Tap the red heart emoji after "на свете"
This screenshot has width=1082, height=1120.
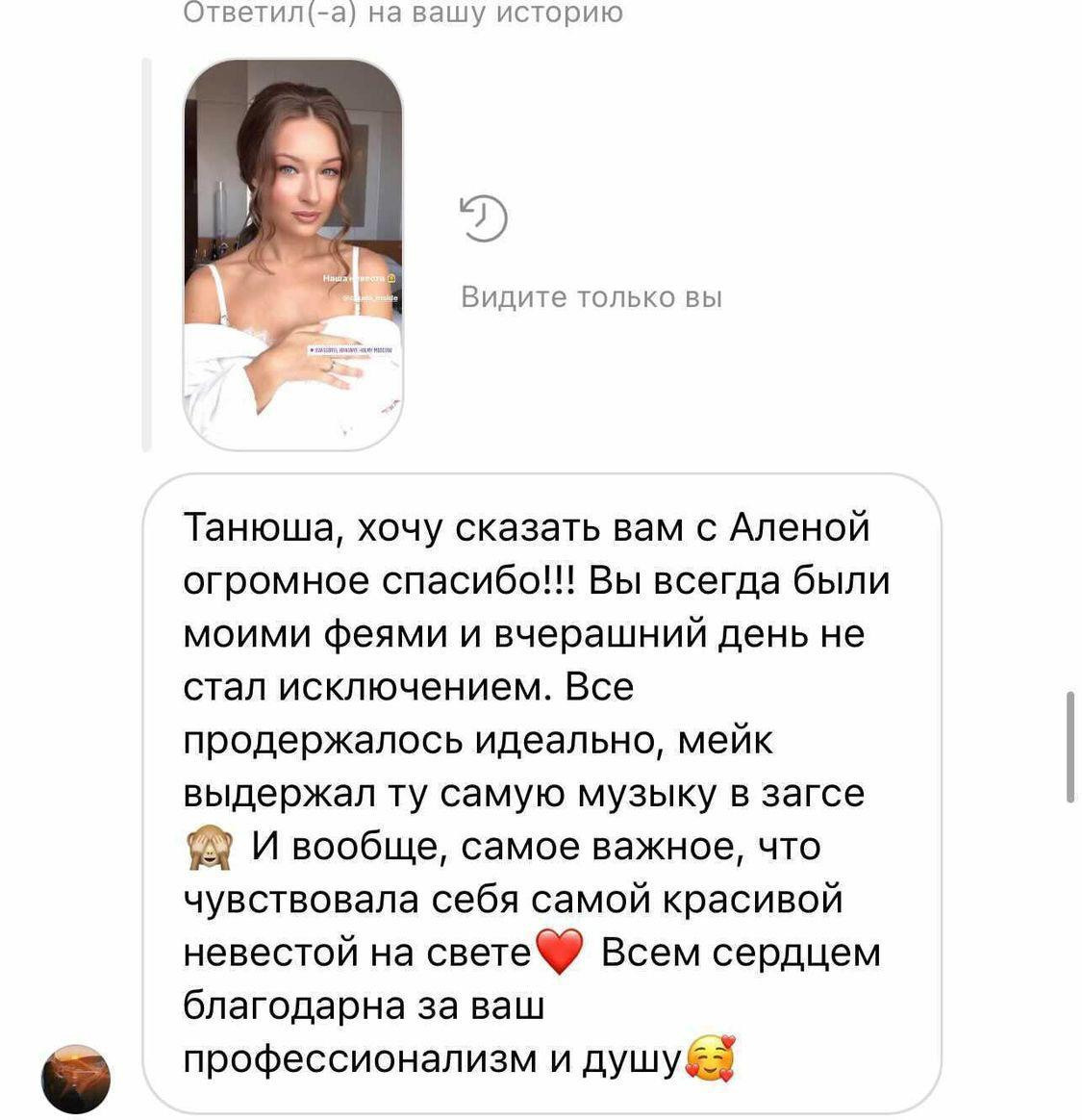pos(559,953)
